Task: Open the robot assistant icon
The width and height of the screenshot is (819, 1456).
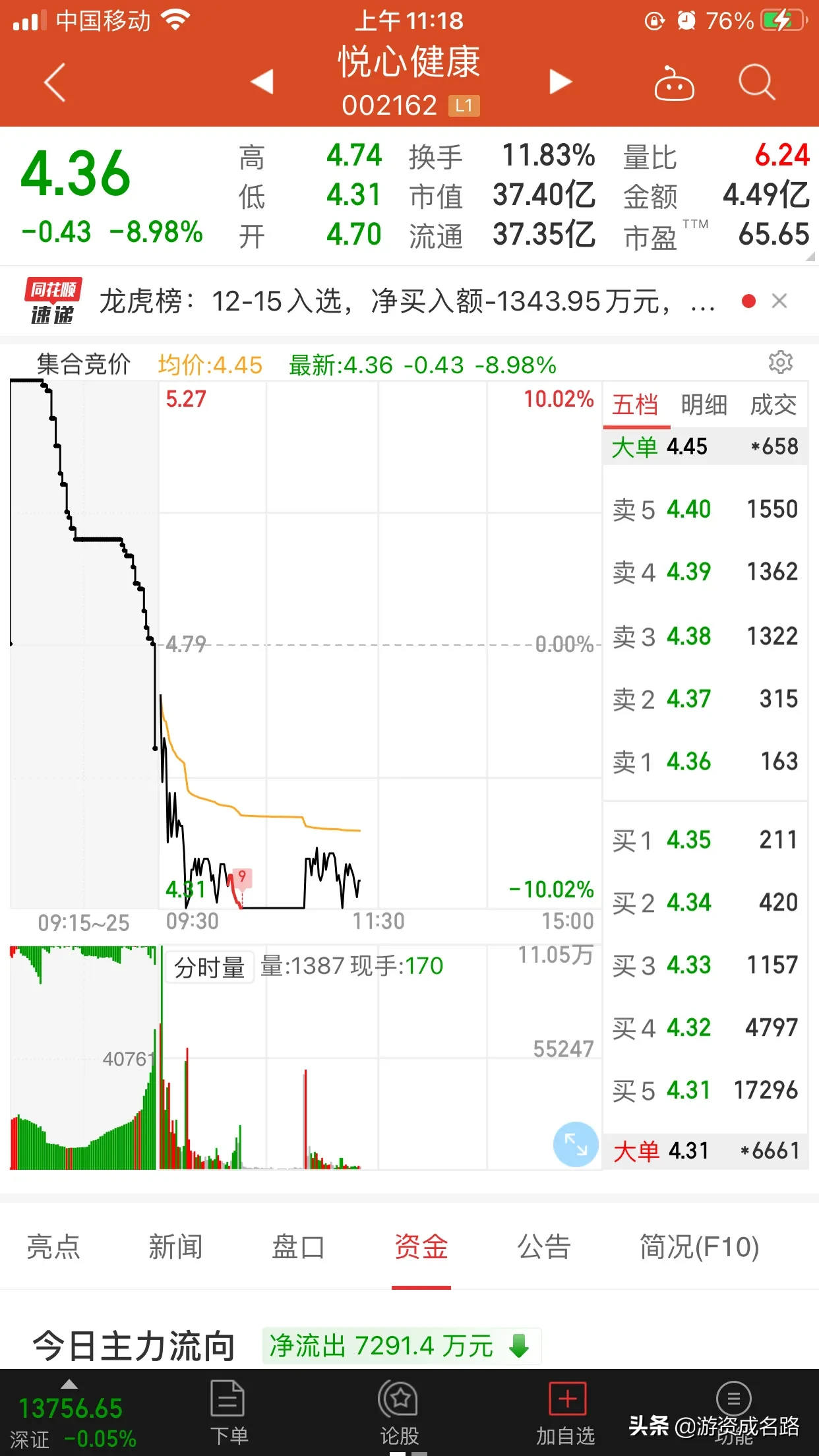Action: [x=673, y=83]
